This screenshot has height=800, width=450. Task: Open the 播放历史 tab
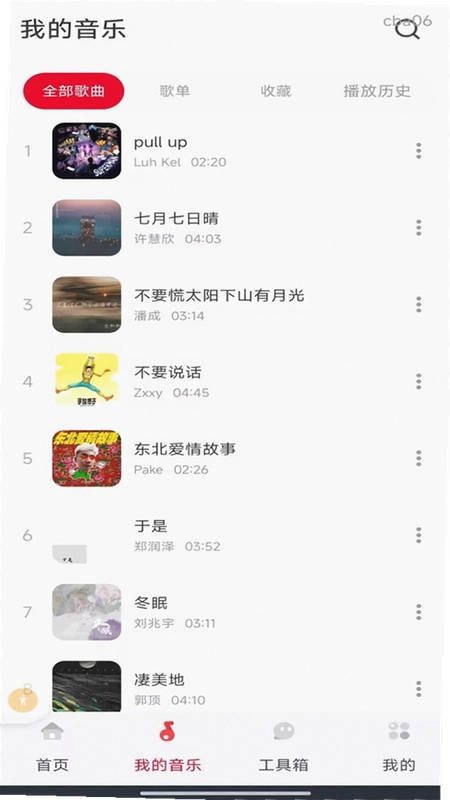click(x=377, y=91)
